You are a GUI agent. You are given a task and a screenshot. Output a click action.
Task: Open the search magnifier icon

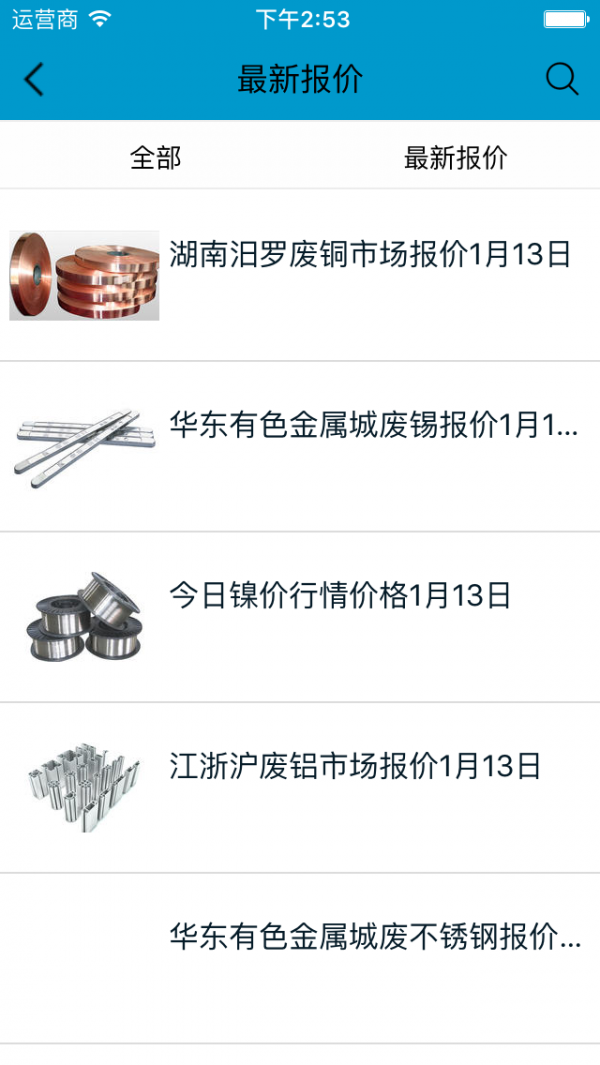point(562,79)
